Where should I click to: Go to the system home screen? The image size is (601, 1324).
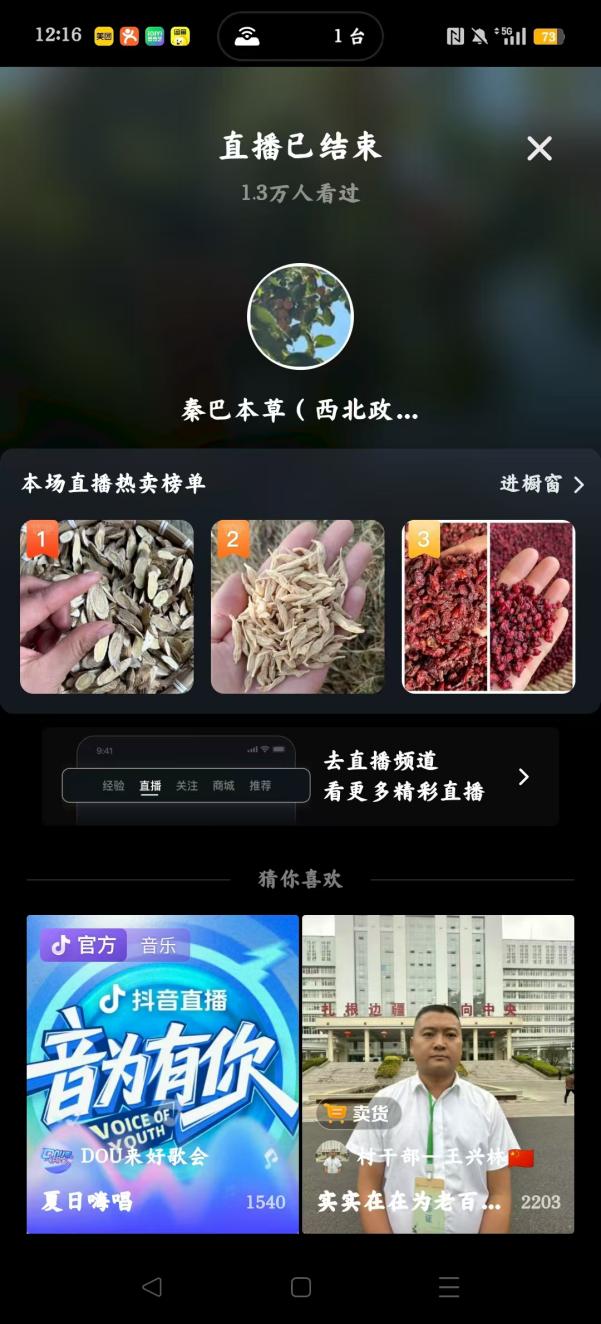300,1287
